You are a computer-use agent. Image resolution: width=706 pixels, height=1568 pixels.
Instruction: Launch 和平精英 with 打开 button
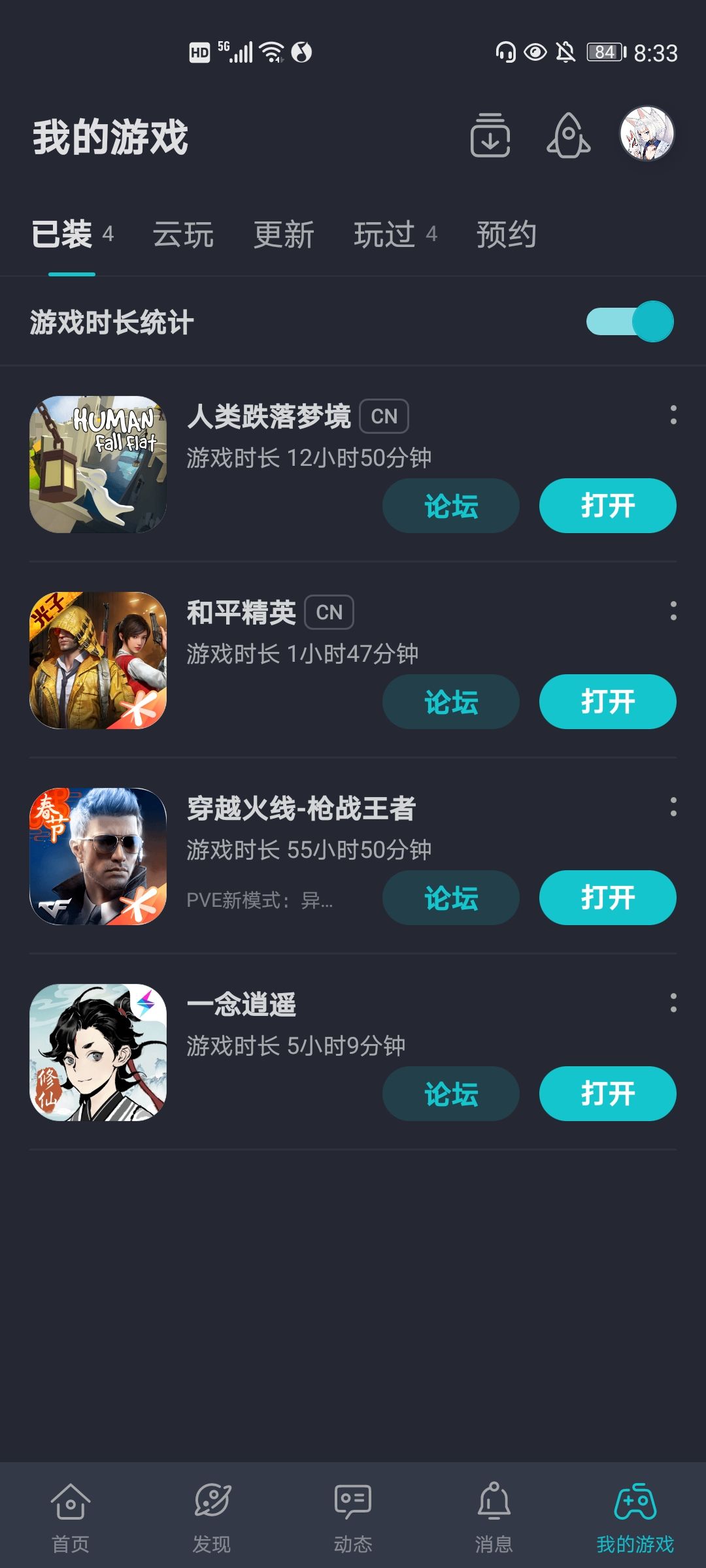click(x=607, y=702)
